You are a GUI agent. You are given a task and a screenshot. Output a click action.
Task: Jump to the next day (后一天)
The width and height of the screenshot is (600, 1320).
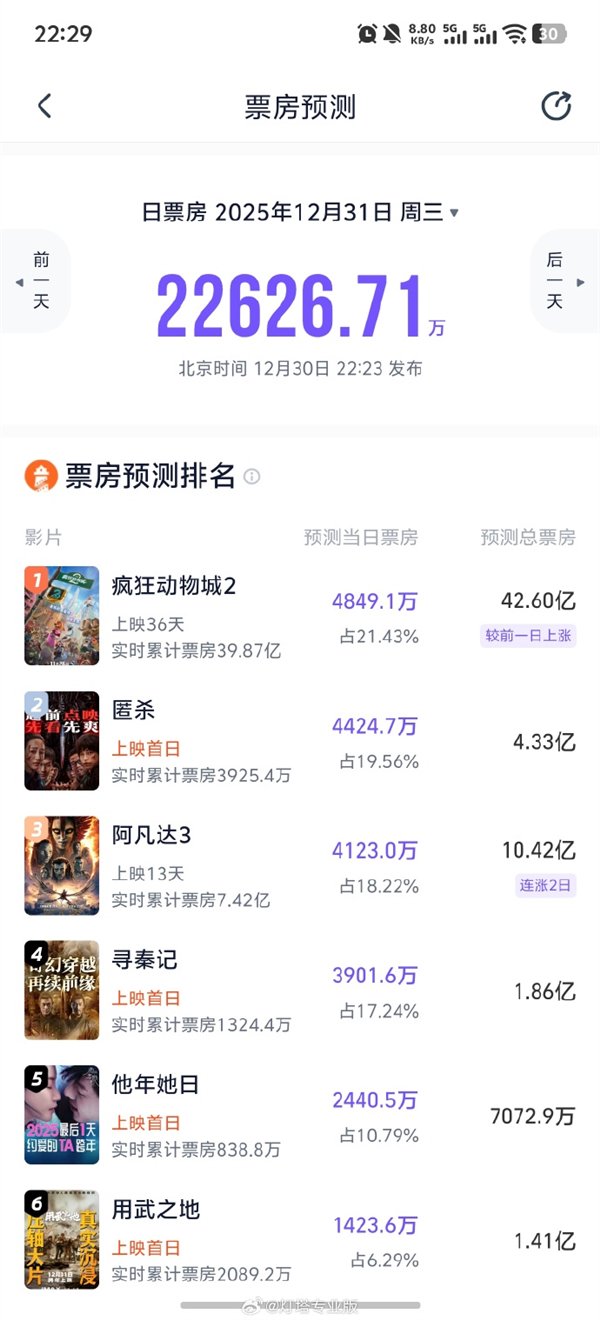(x=561, y=281)
